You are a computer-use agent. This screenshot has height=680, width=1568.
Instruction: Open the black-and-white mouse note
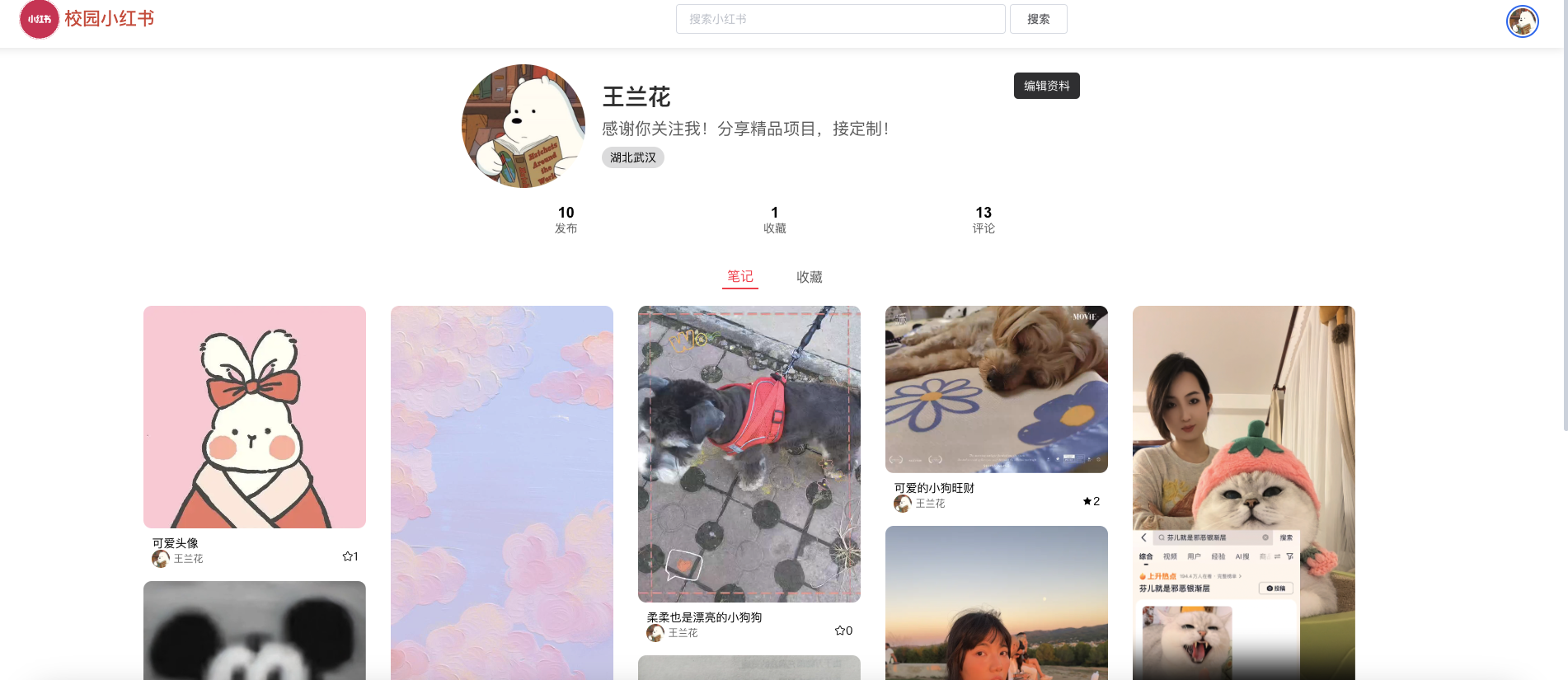pyautogui.click(x=255, y=631)
